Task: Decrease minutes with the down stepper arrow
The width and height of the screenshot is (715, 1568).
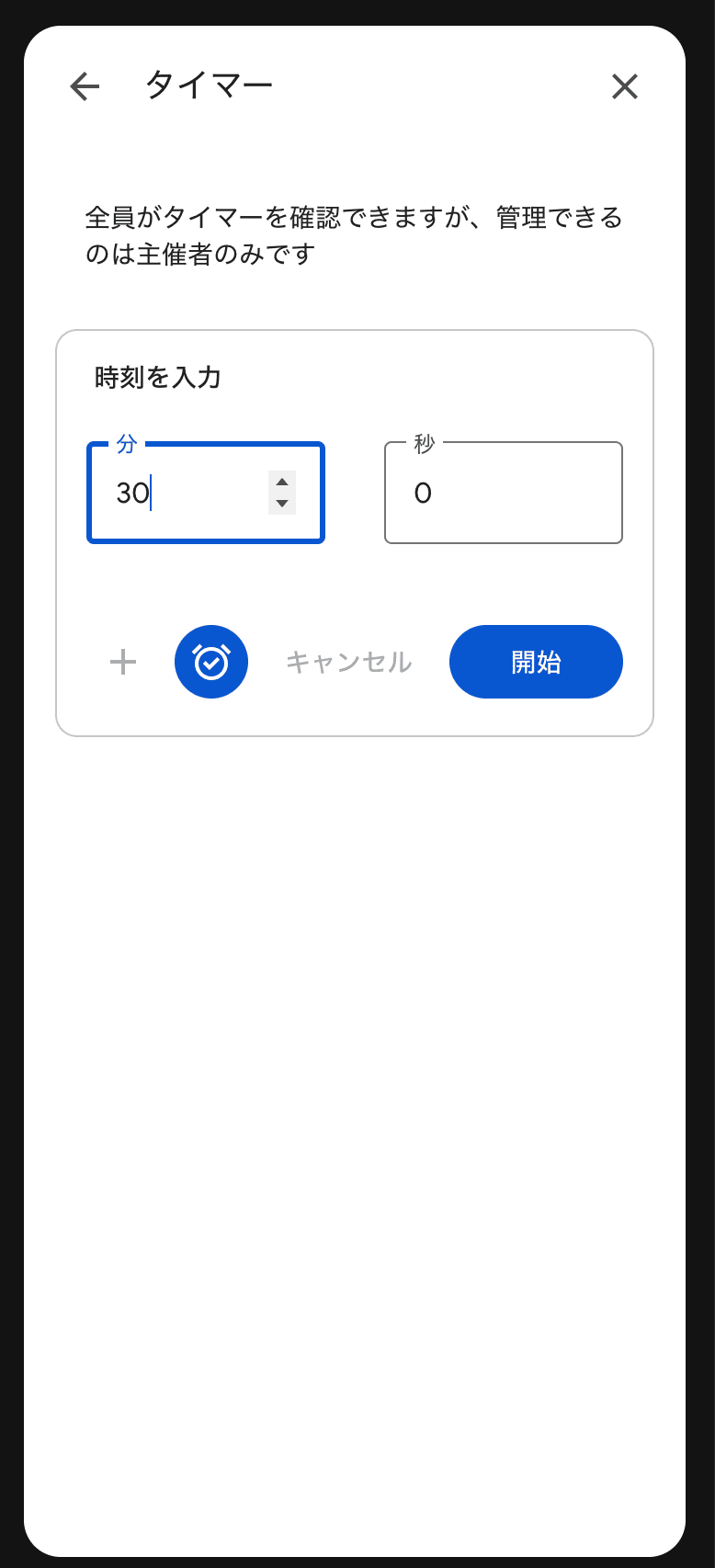Action: tap(282, 504)
